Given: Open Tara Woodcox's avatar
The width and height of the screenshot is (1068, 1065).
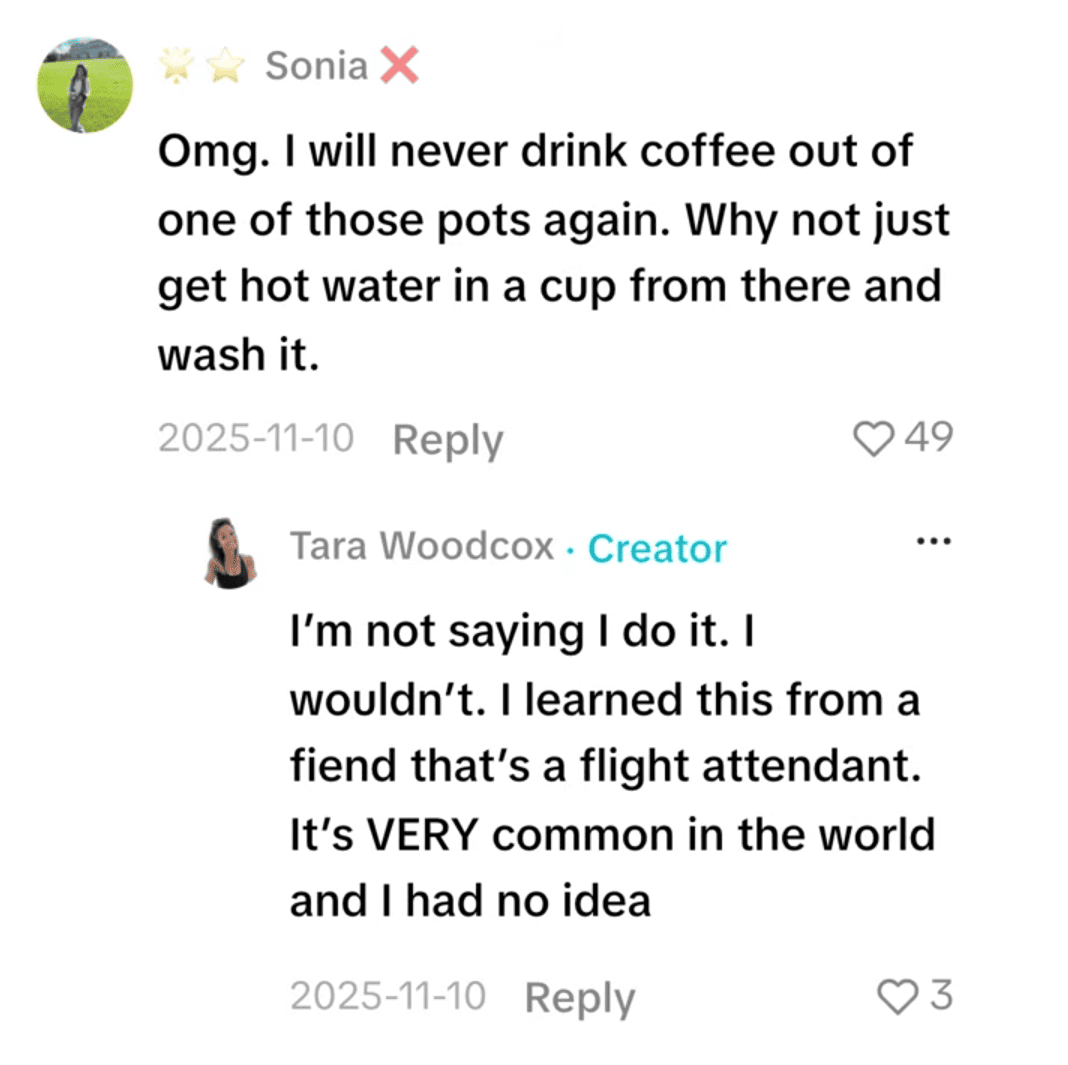Looking at the screenshot, I should [x=232, y=553].
